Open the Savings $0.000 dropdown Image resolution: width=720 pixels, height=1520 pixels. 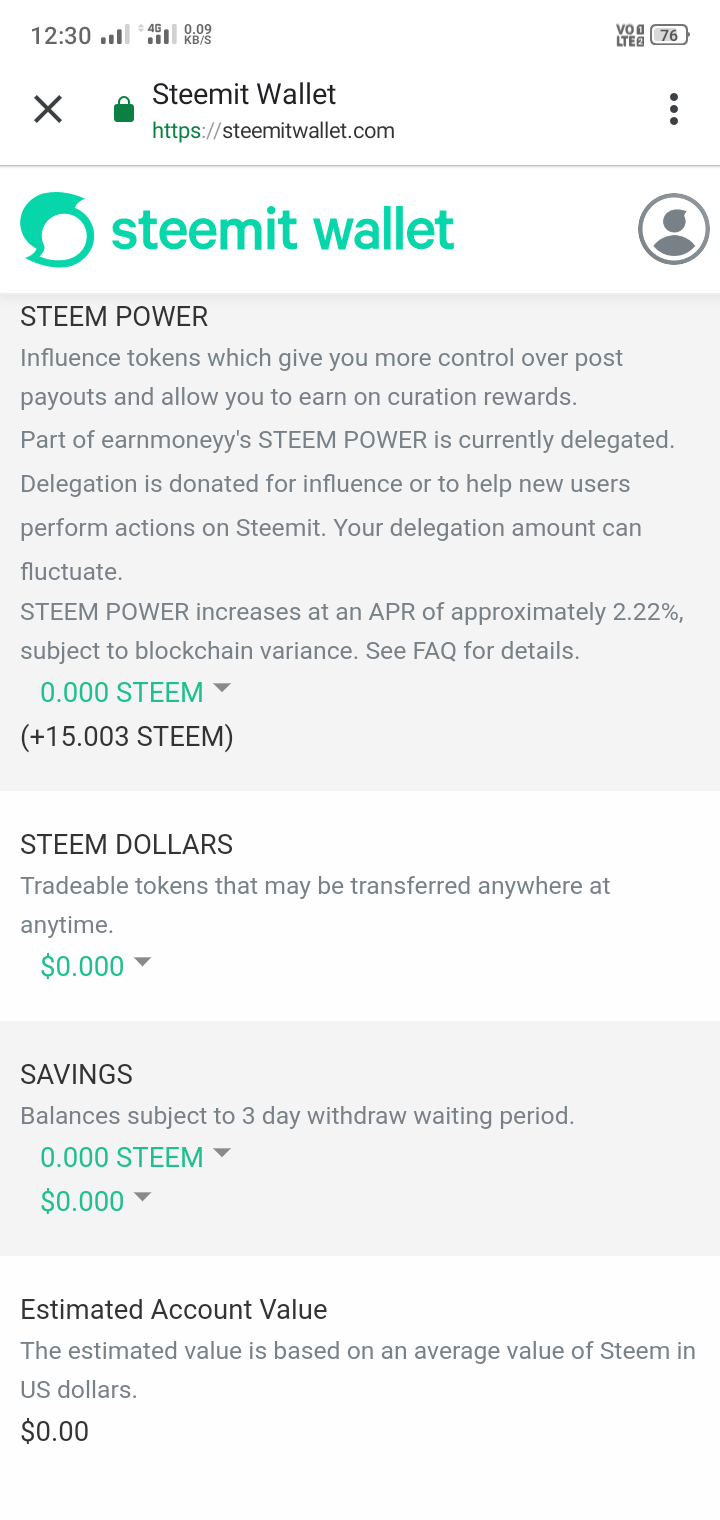[x=95, y=1201]
